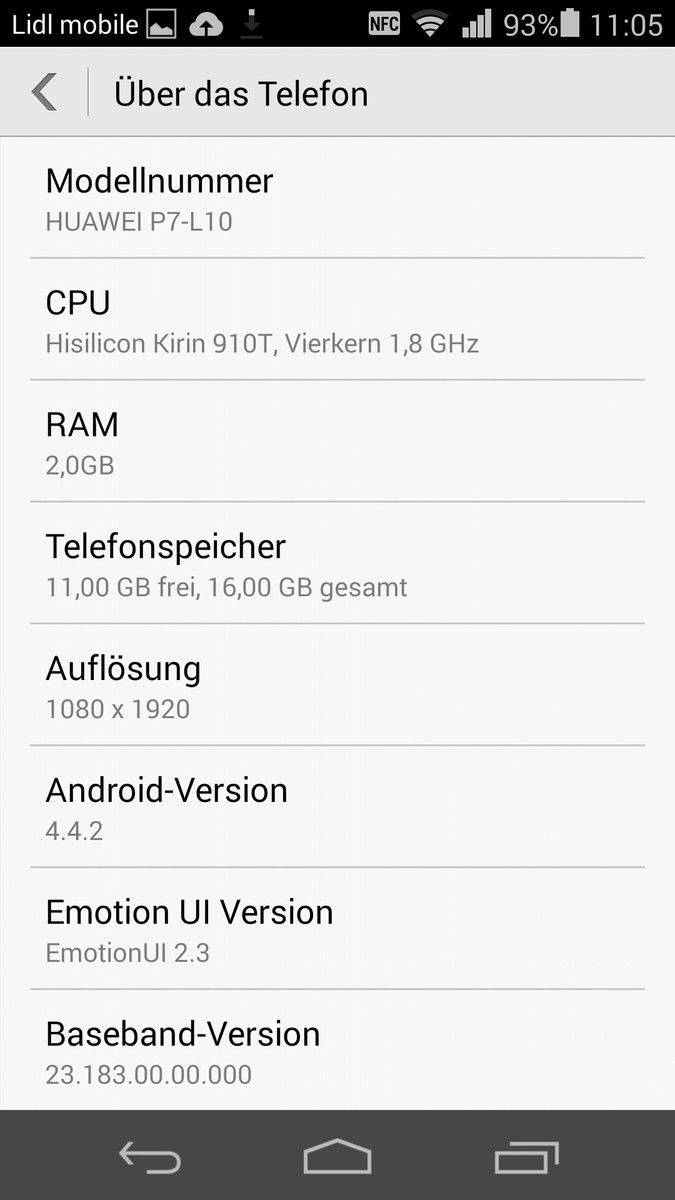Go to the home screen

pos(337,1157)
